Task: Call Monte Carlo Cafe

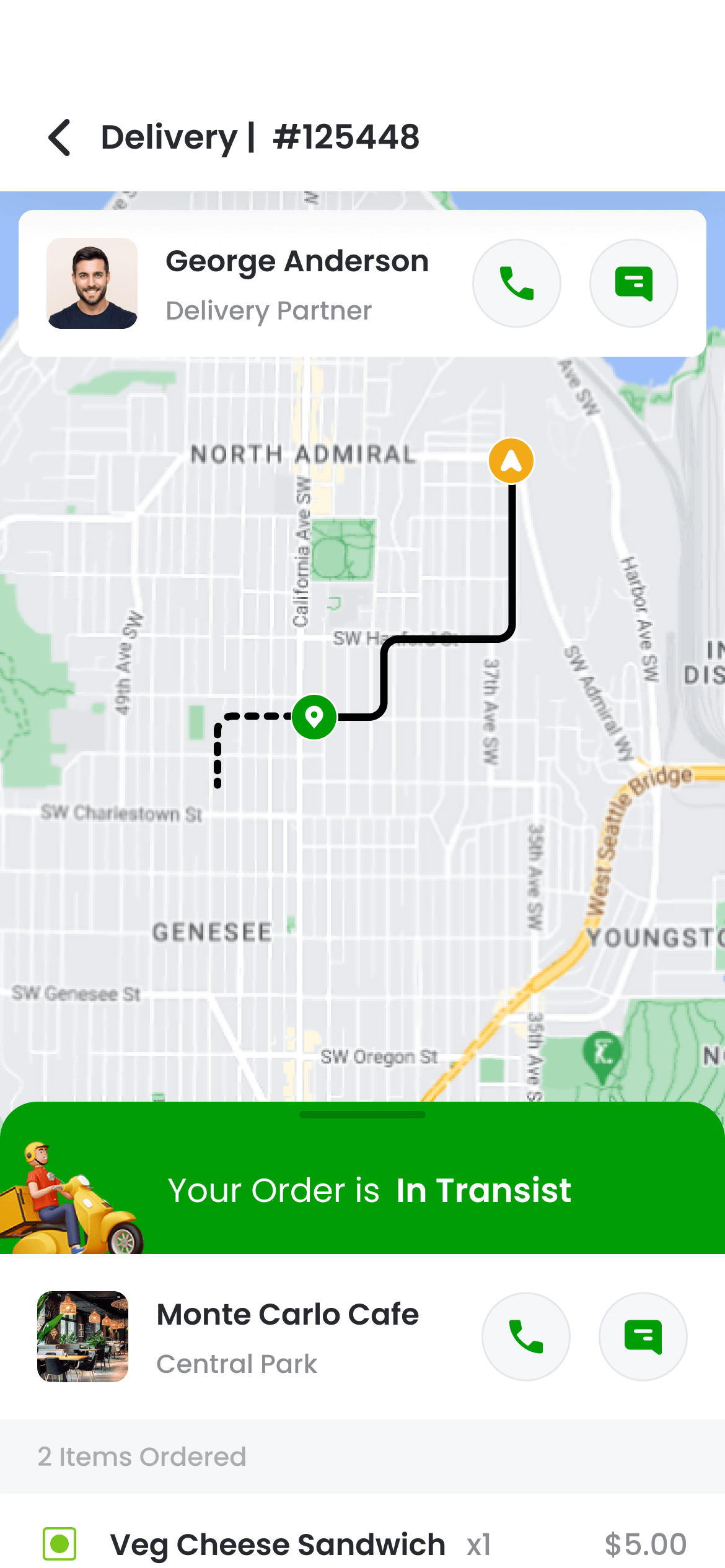Action: [x=525, y=1336]
